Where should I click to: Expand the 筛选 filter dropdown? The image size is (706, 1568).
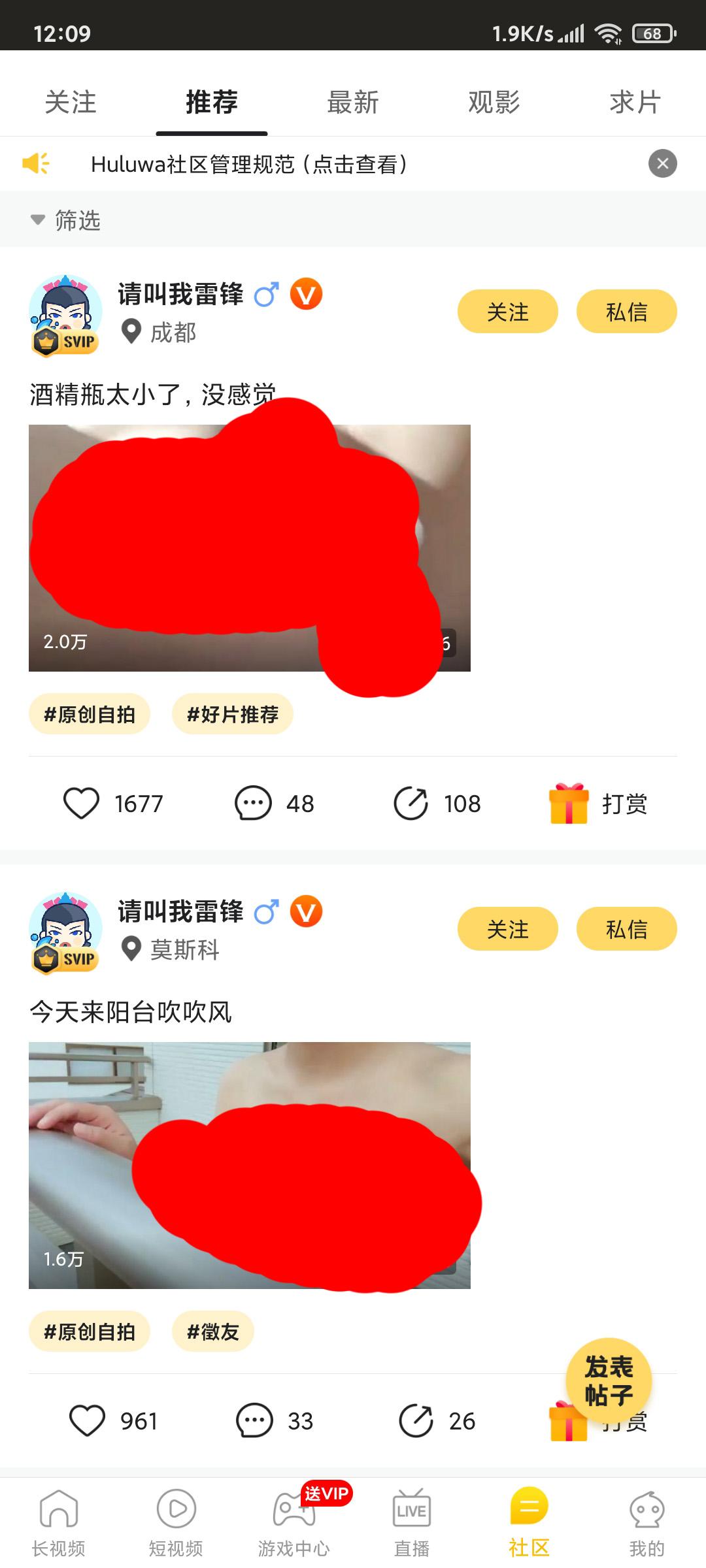coord(66,220)
